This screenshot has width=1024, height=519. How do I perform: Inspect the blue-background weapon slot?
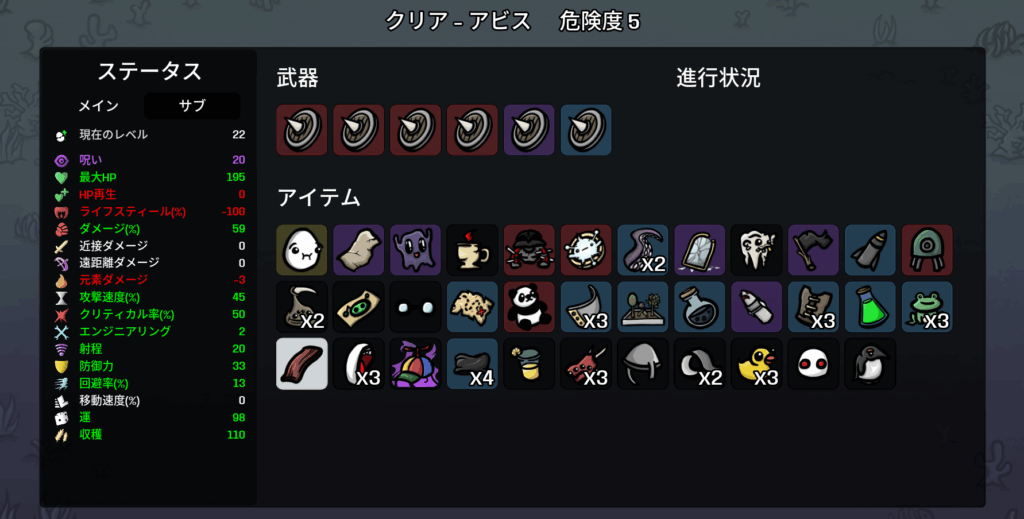coord(586,130)
